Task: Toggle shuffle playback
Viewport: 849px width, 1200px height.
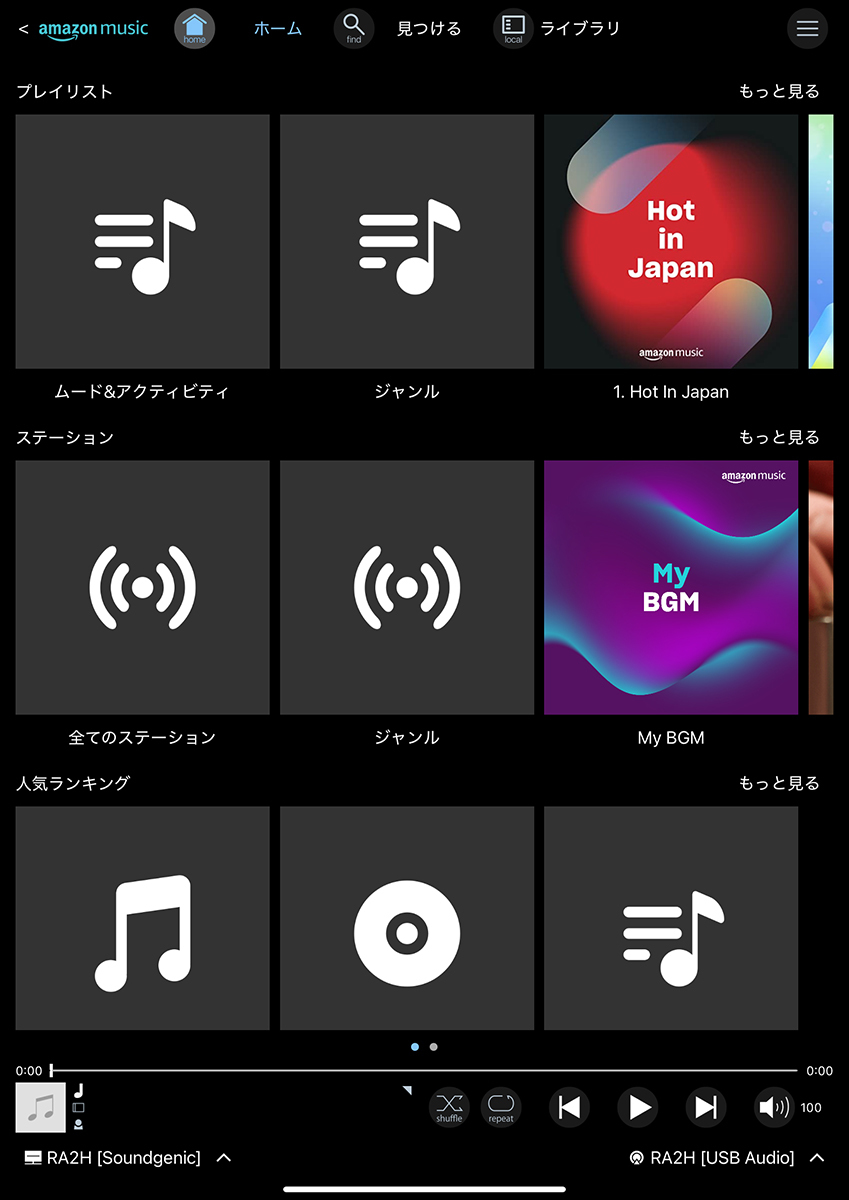Action: (449, 1107)
